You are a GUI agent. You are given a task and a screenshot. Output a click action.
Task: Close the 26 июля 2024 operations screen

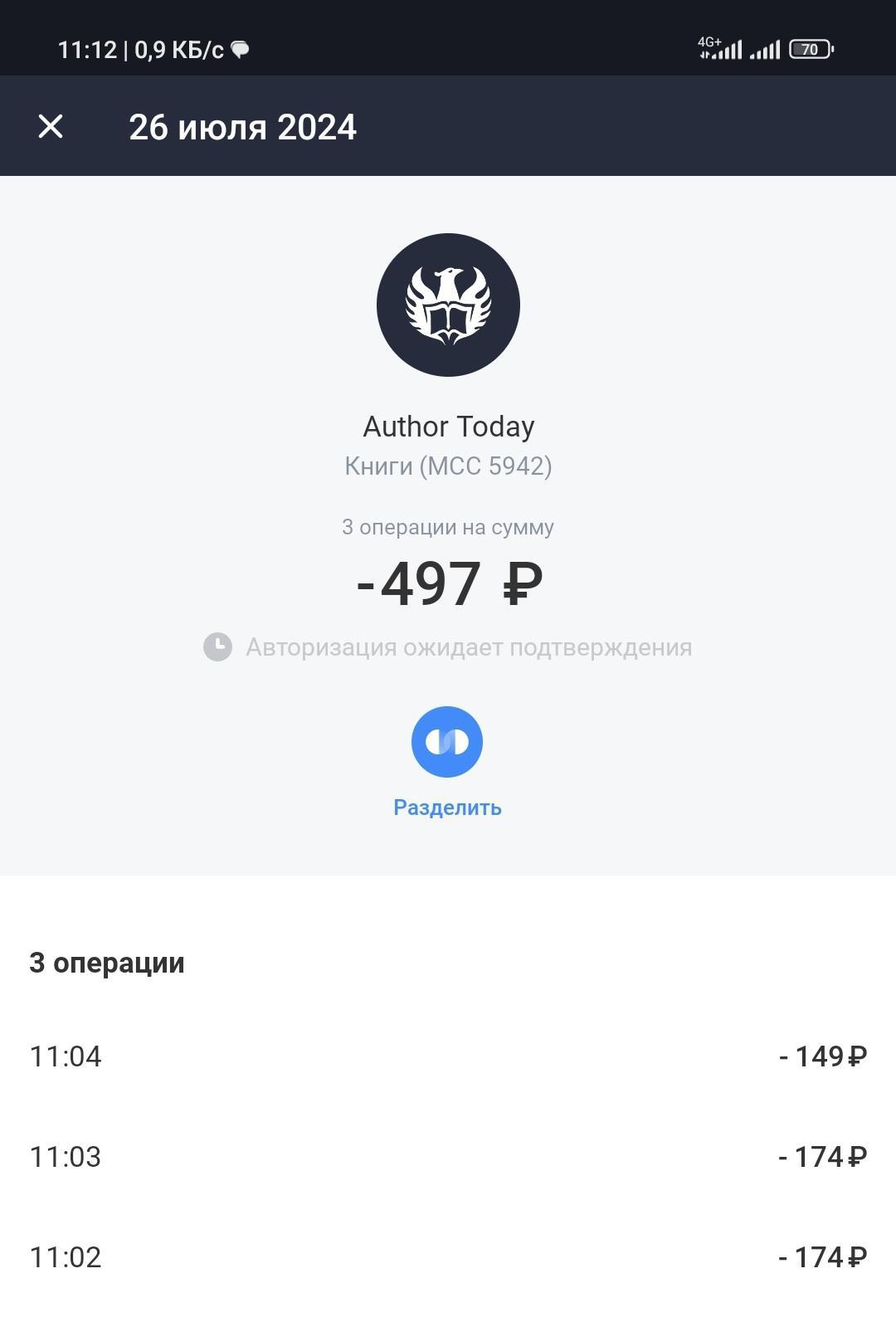tap(51, 127)
